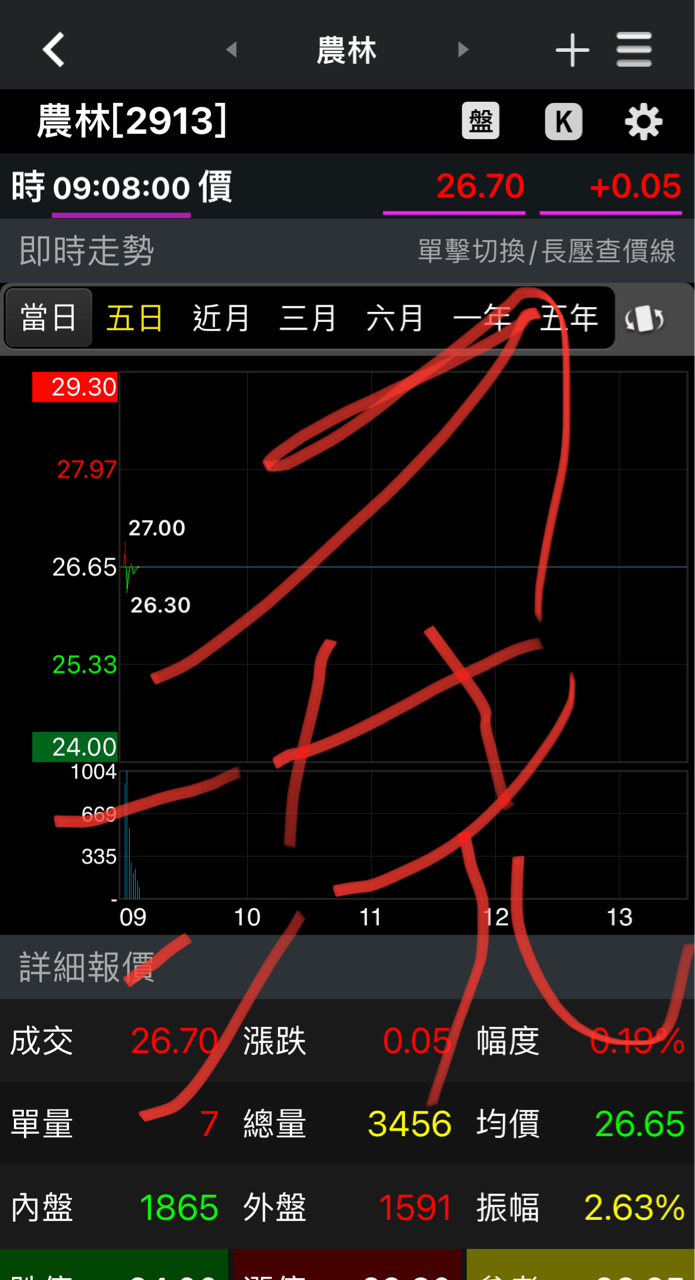Add stock with the plus icon
The height and width of the screenshot is (1280, 695).
click(x=572, y=50)
